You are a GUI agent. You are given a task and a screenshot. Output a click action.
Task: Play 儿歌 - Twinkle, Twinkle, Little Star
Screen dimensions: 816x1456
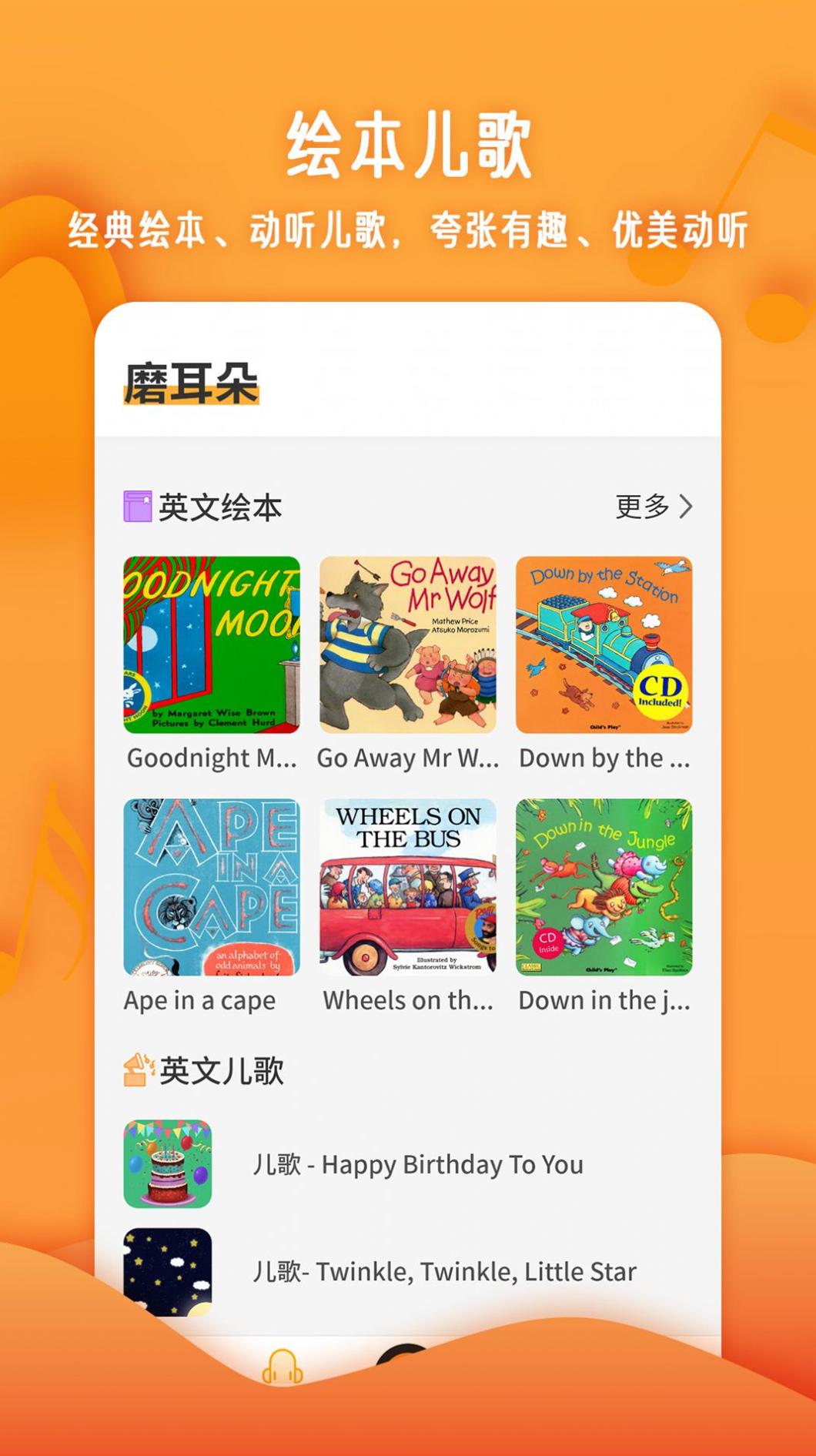(x=445, y=1270)
